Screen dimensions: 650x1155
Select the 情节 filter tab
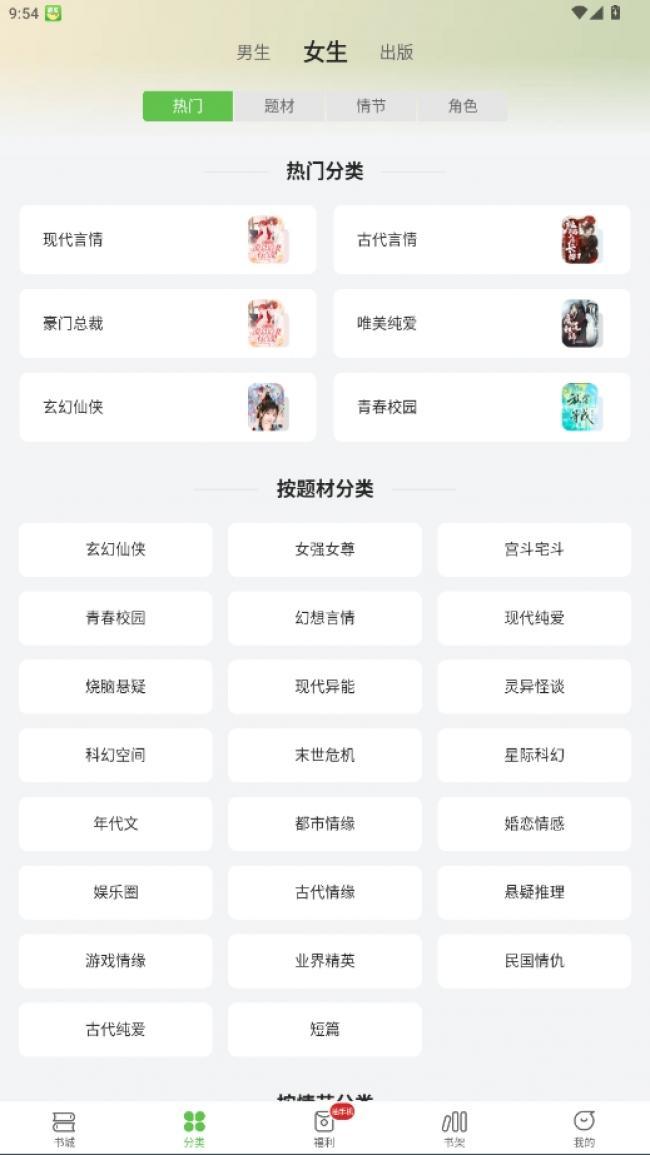point(371,106)
